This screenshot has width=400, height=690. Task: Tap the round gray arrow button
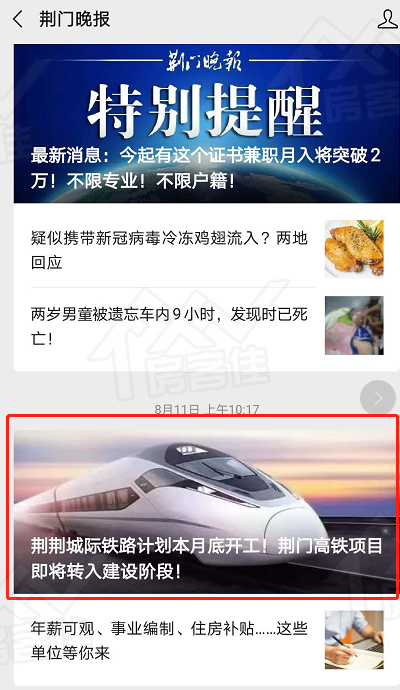tap(378, 398)
